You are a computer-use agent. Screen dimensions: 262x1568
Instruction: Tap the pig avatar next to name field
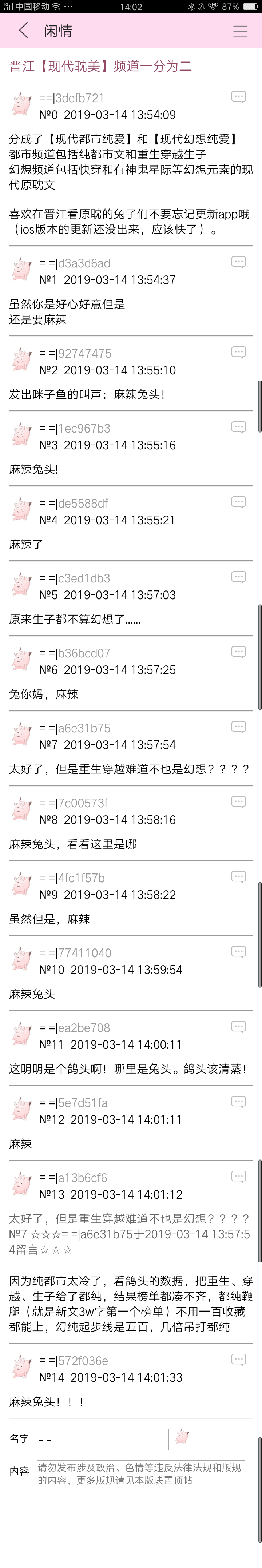click(182, 1437)
